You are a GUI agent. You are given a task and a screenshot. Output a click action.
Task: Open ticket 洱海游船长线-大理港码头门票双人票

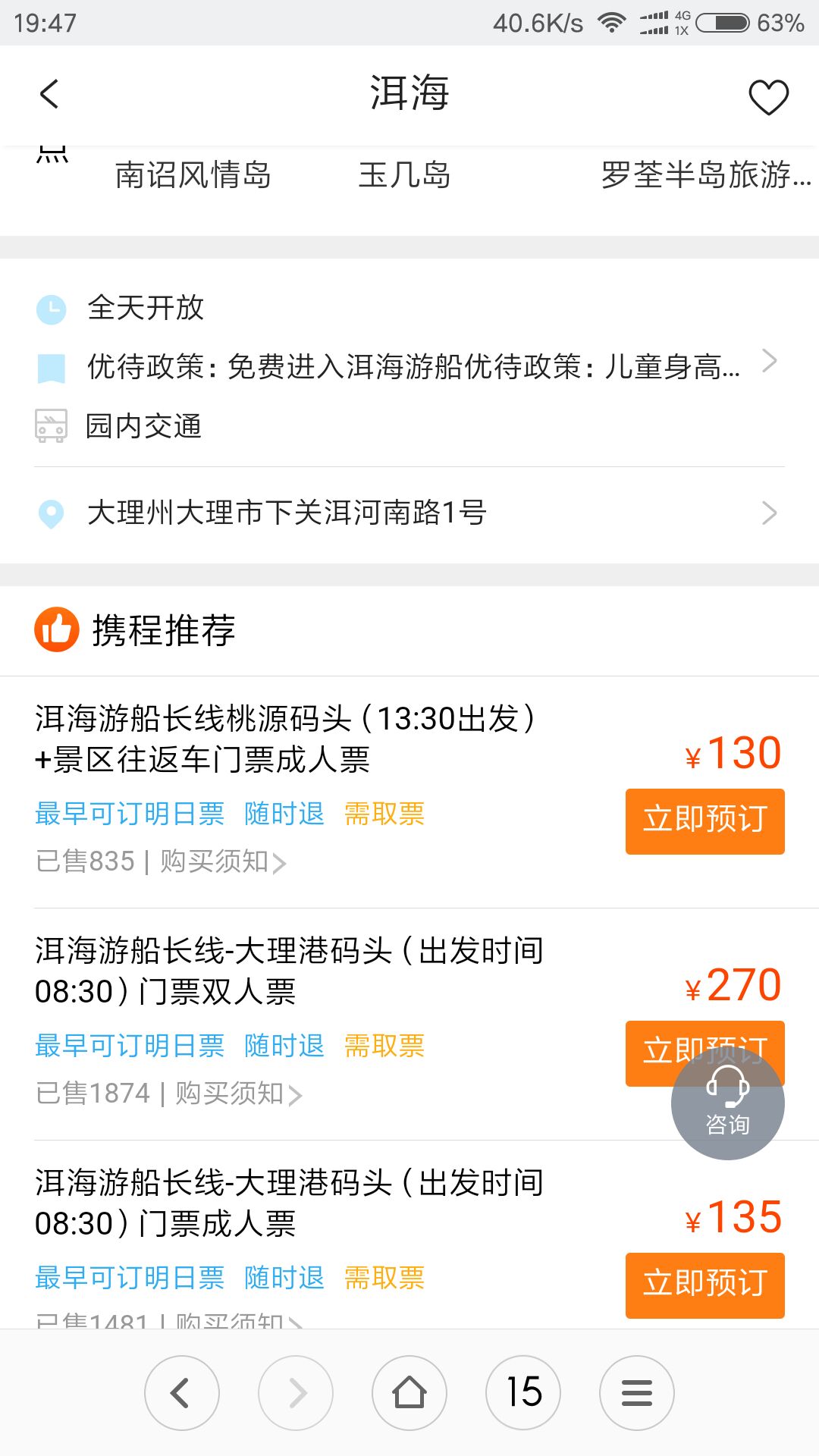tap(288, 971)
